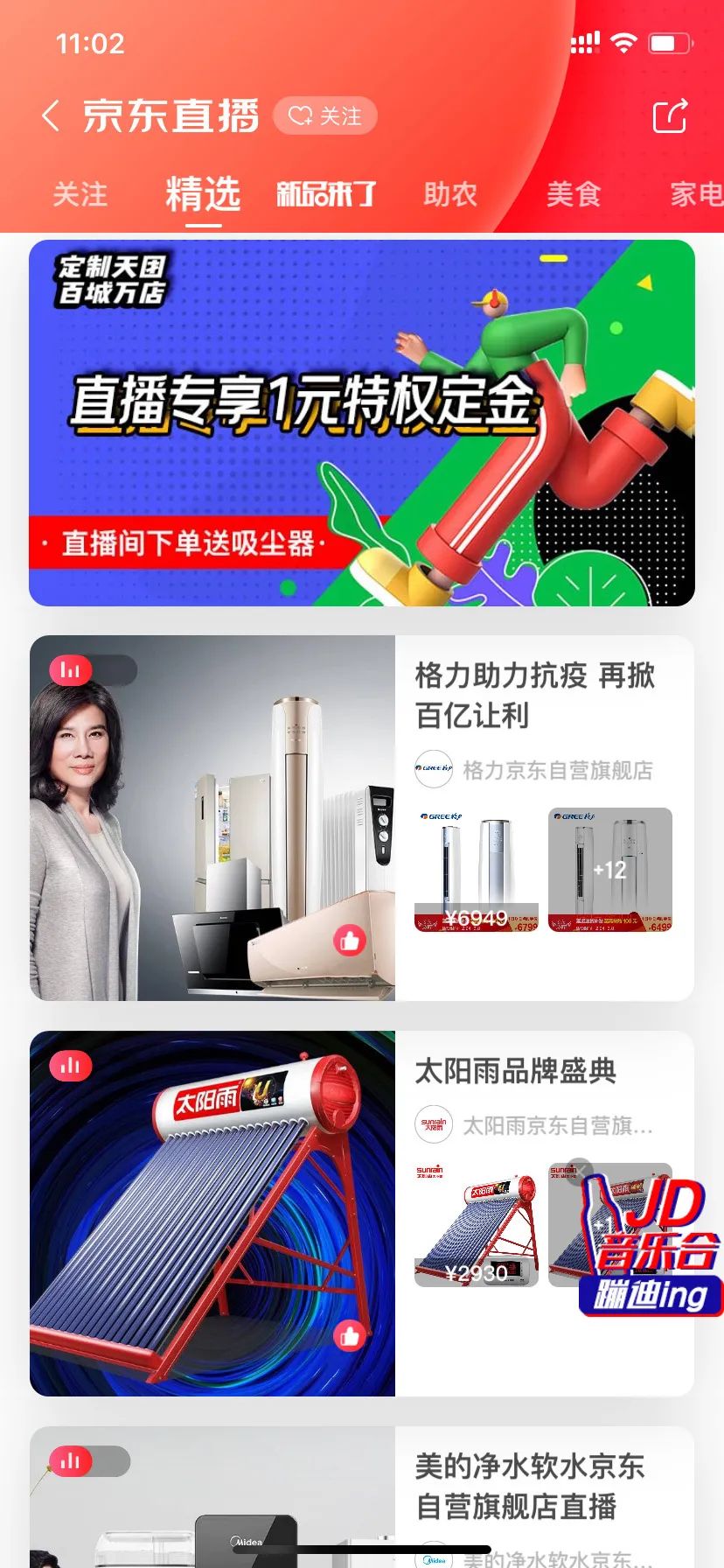Screen dimensions: 724x1568
Task: Switch to the 关注 tab
Action: [x=80, y=194]
